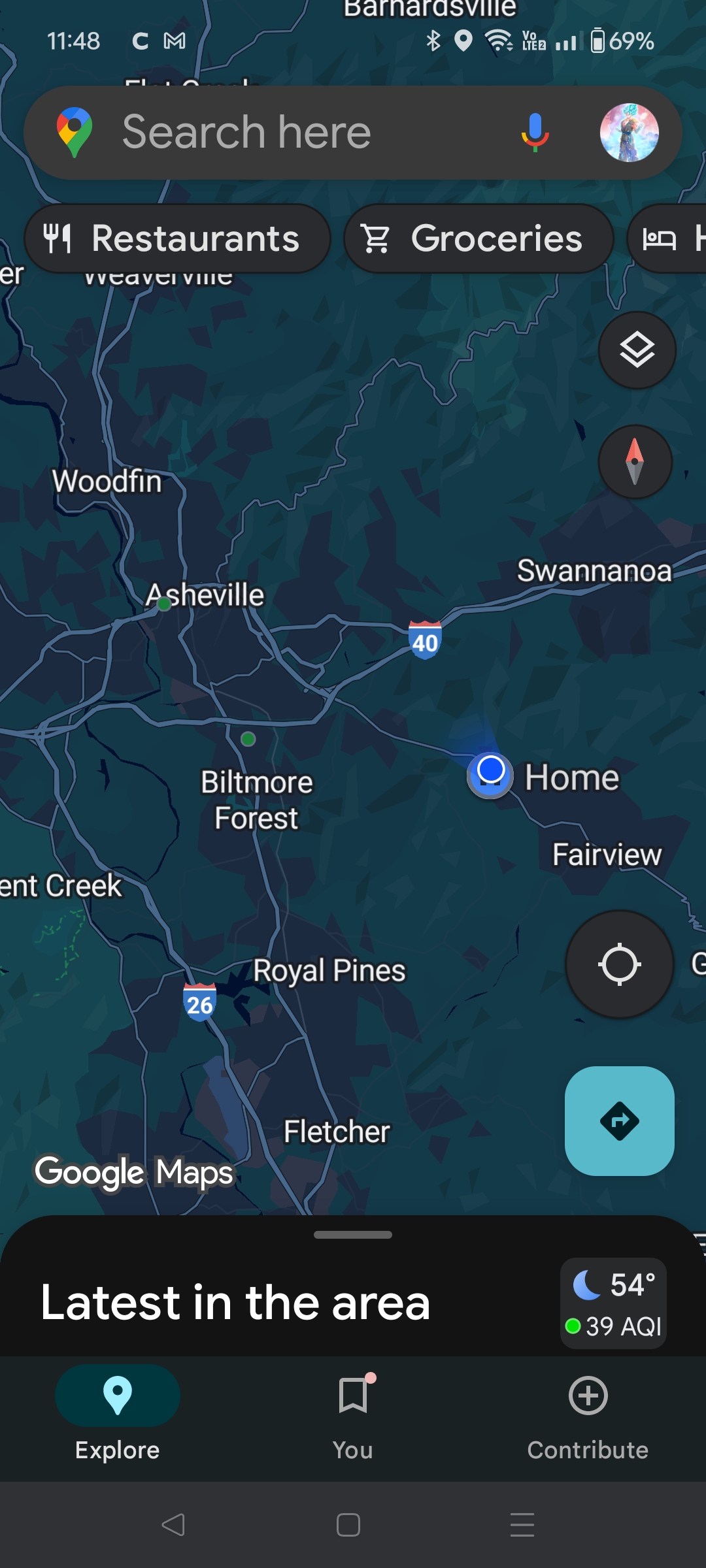Open the account profile picture
Screen dimensions: 706x1568
click(x=629, y=133)
